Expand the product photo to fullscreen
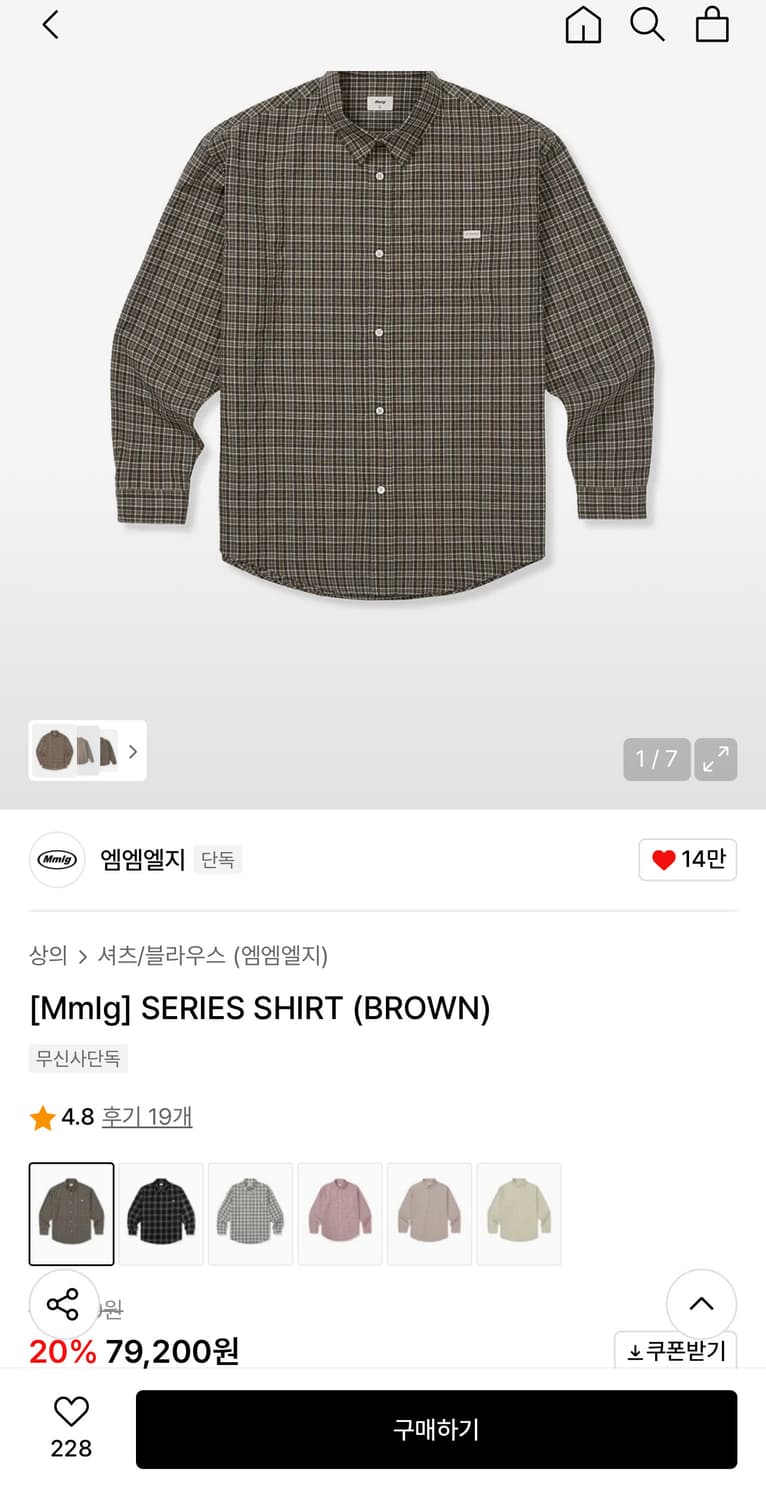766x1500 pixels. (716, 760)
